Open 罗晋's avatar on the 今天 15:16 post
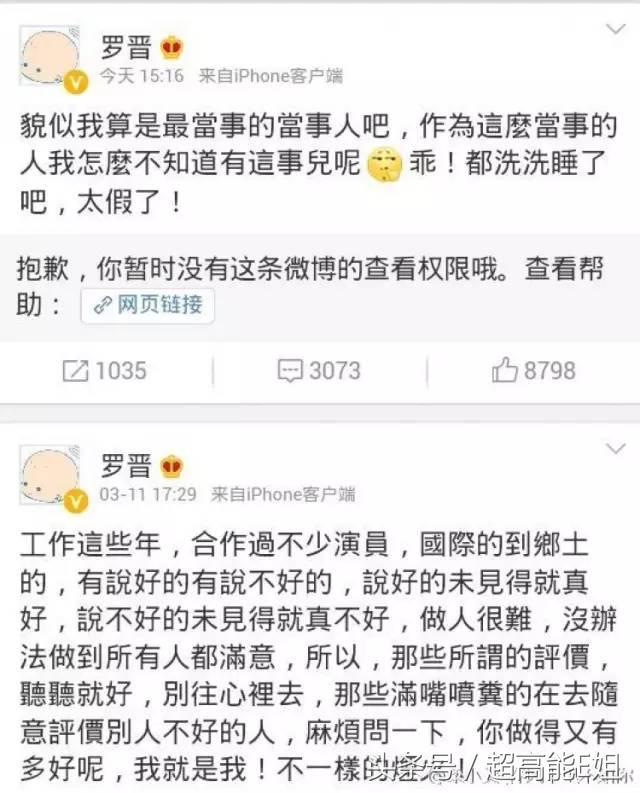Viewport: 640px width, 793px height. (50, 56)
